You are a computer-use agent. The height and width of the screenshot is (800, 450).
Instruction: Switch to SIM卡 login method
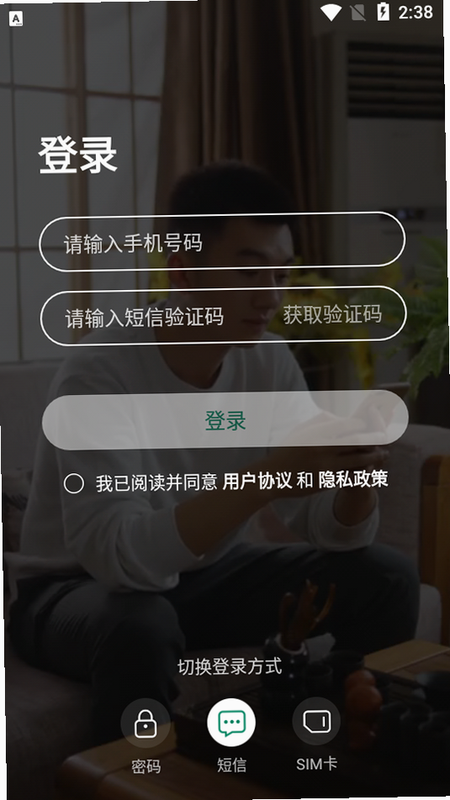tap(316, 734)
